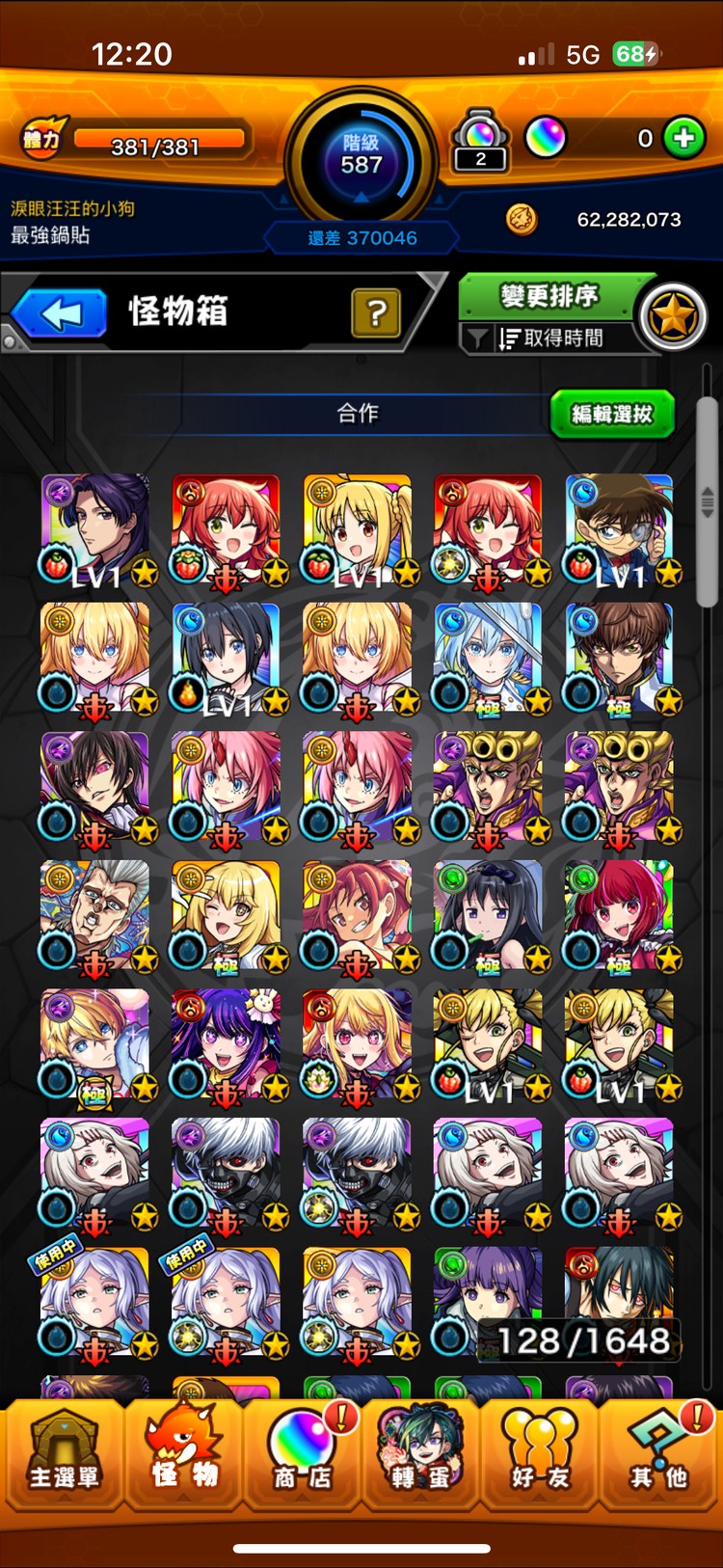Tap 變更排序 to change sorting
Screen dimensions: 723x1568
point(549,297)
